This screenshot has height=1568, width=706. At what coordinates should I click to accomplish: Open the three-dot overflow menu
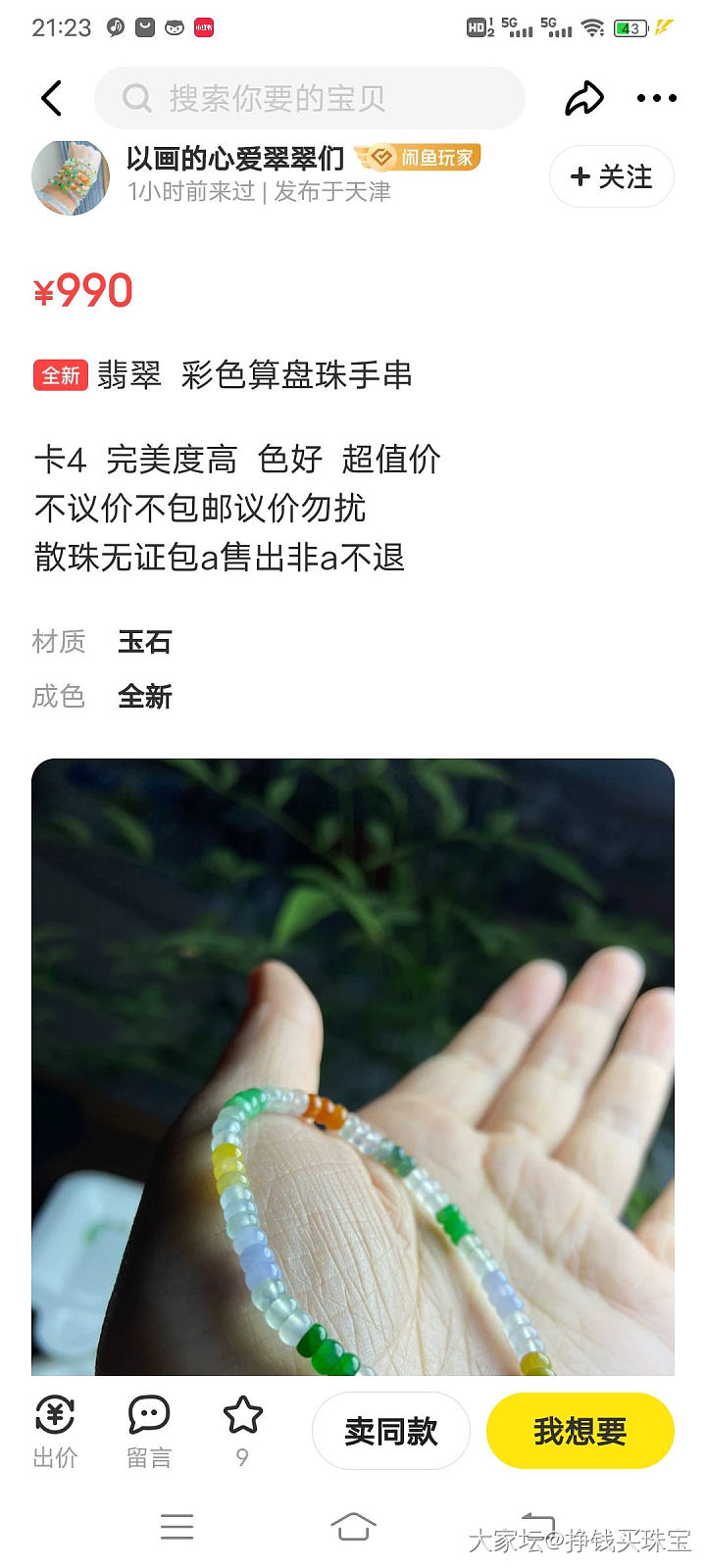tap(656, 98)
